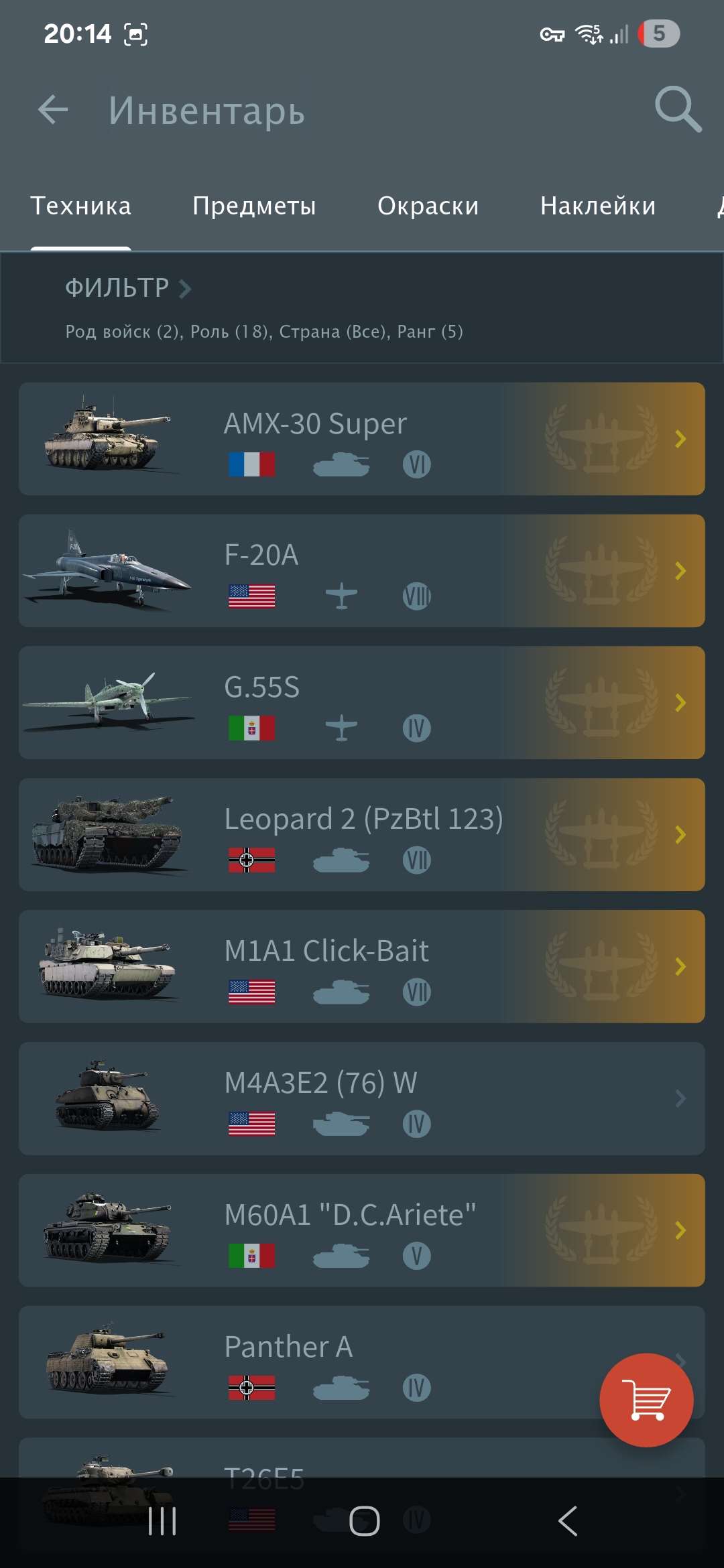Expand details for Leopard 2 (PzBtl 123)
This screenshot has width=724, height=1568.
coord(680,834)
